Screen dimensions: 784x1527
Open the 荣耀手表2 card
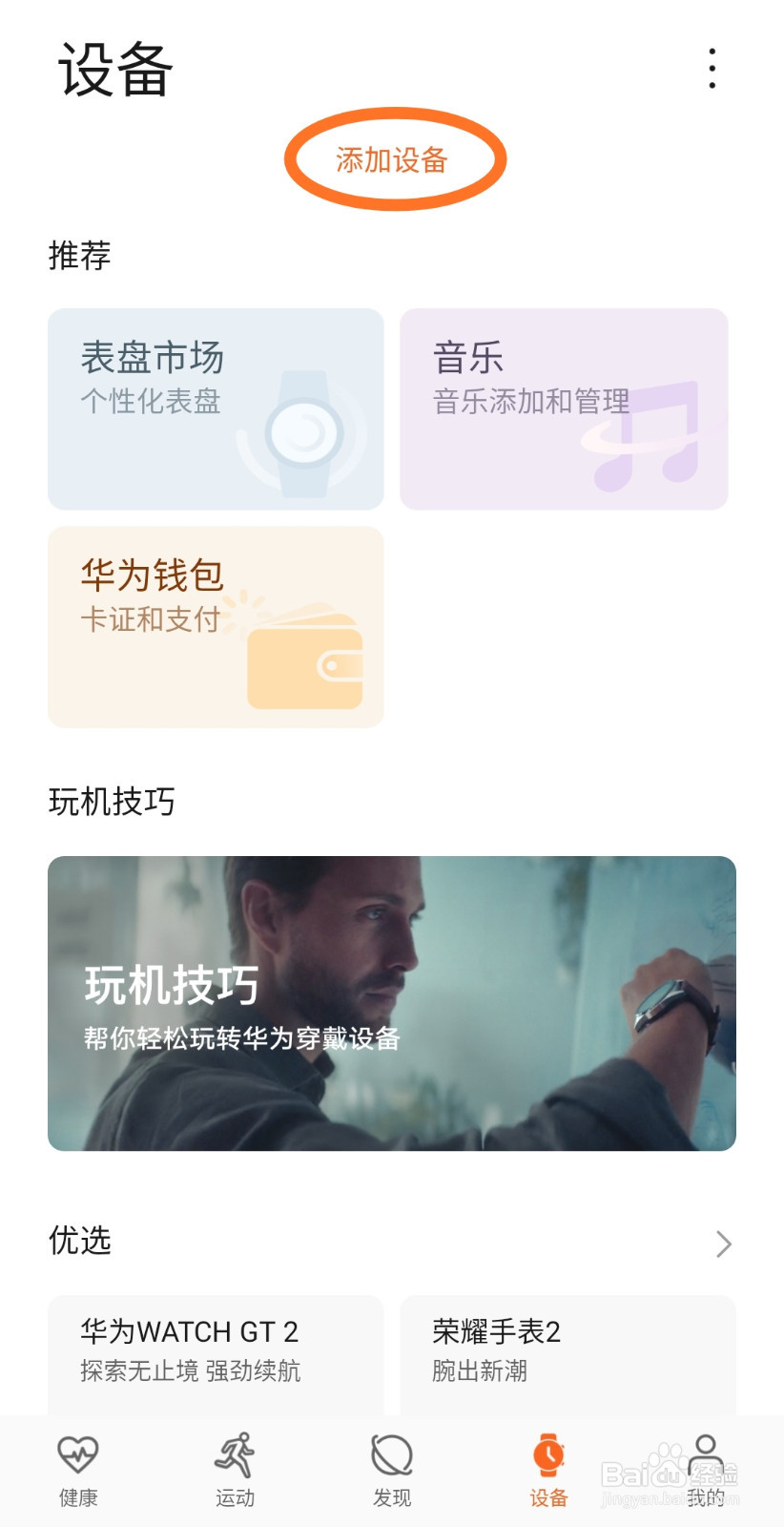point(567,1351)
